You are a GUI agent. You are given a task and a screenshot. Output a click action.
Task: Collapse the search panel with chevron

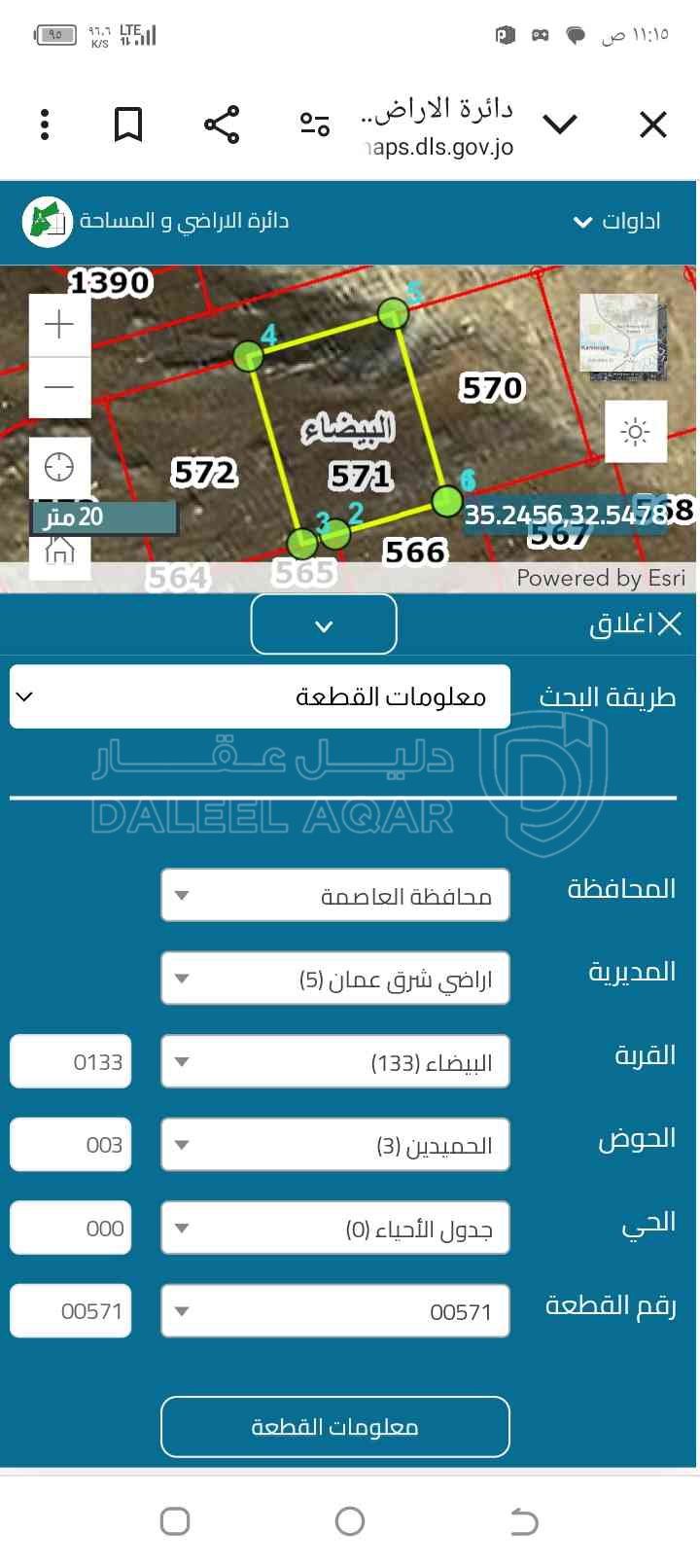click(x=324, y=625)
